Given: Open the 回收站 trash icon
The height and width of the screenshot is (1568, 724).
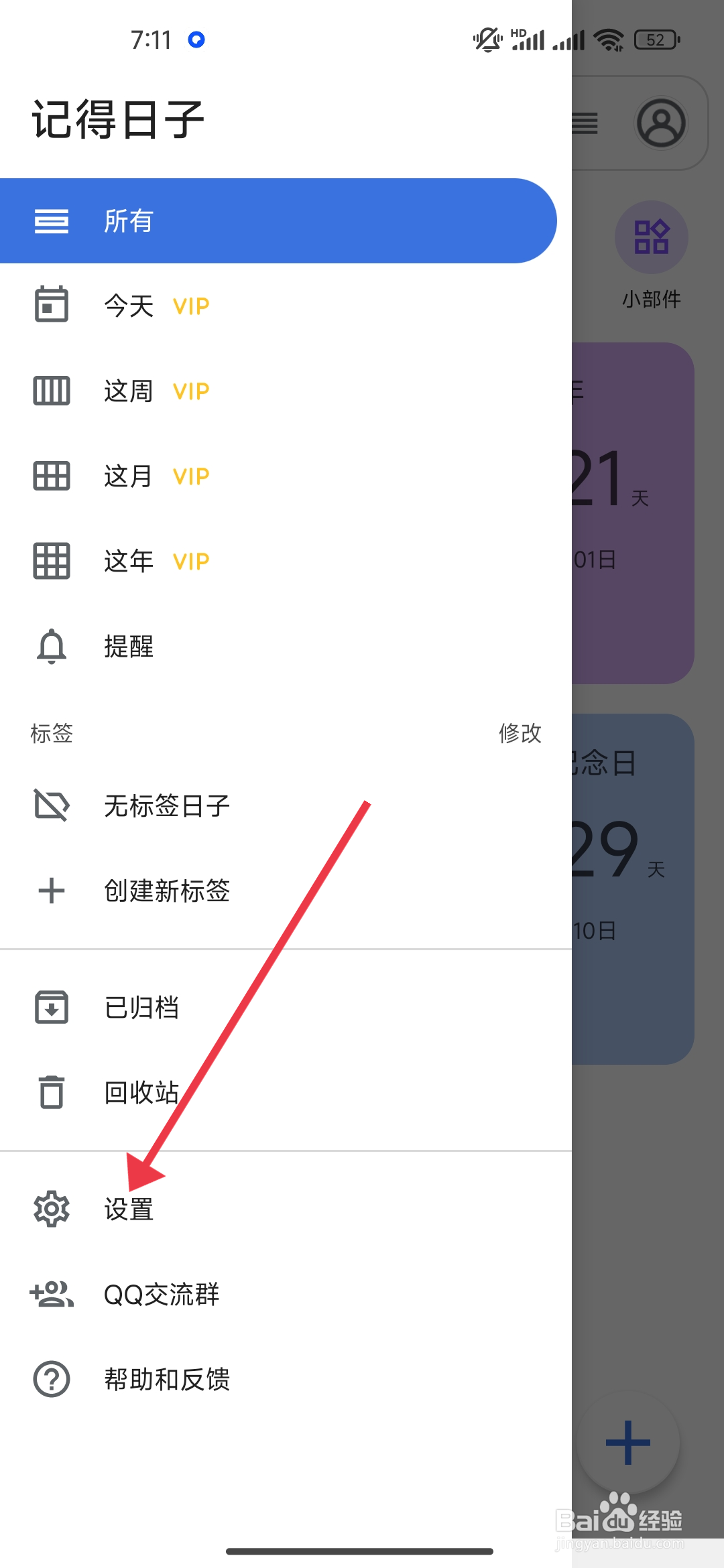Looking at the screenshot, I should coord(52,1092).
